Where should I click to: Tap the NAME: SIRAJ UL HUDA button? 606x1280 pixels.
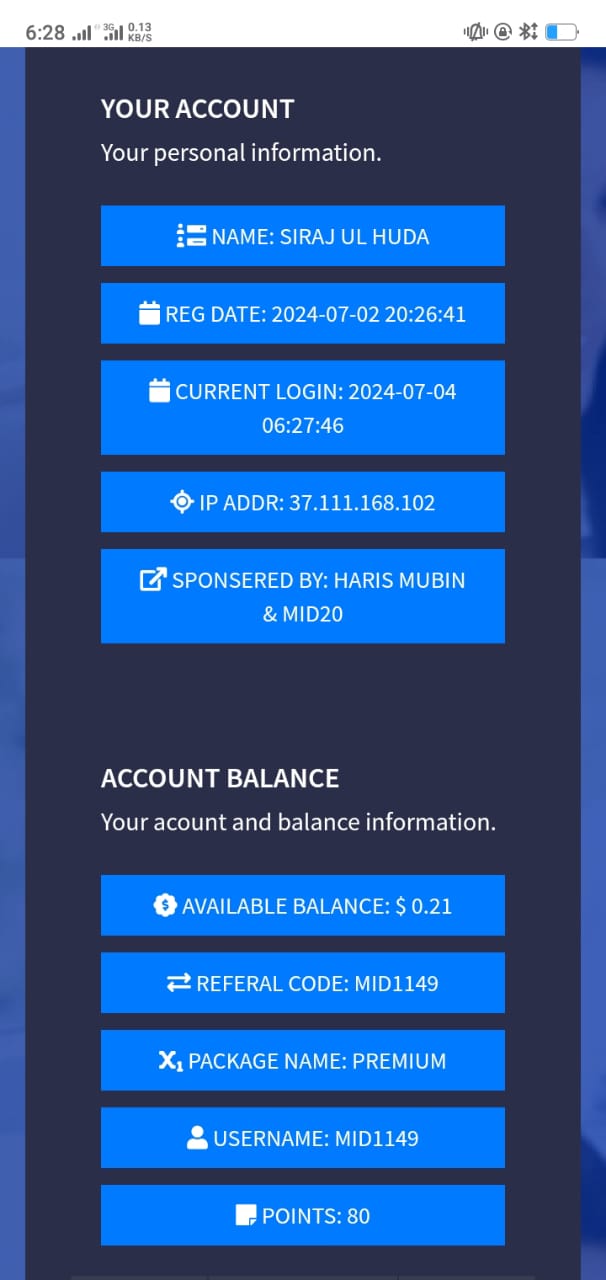point(302,236)
